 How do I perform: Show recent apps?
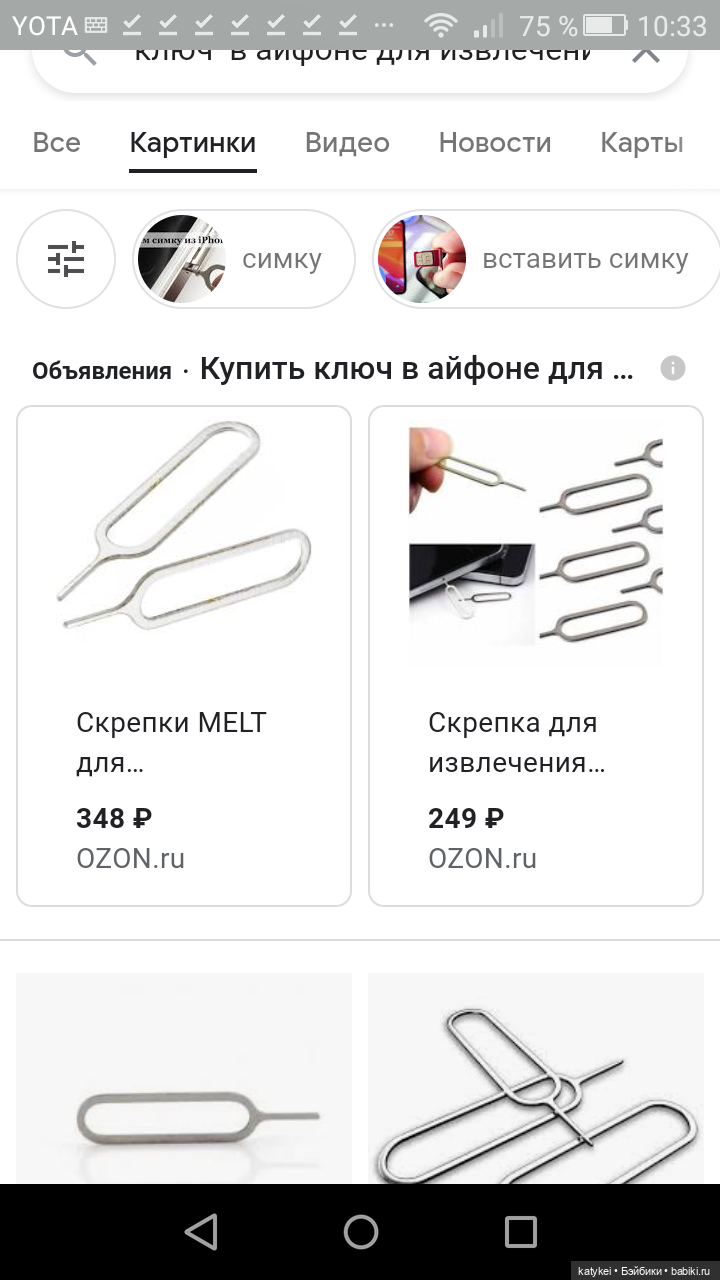(520, 1232)
